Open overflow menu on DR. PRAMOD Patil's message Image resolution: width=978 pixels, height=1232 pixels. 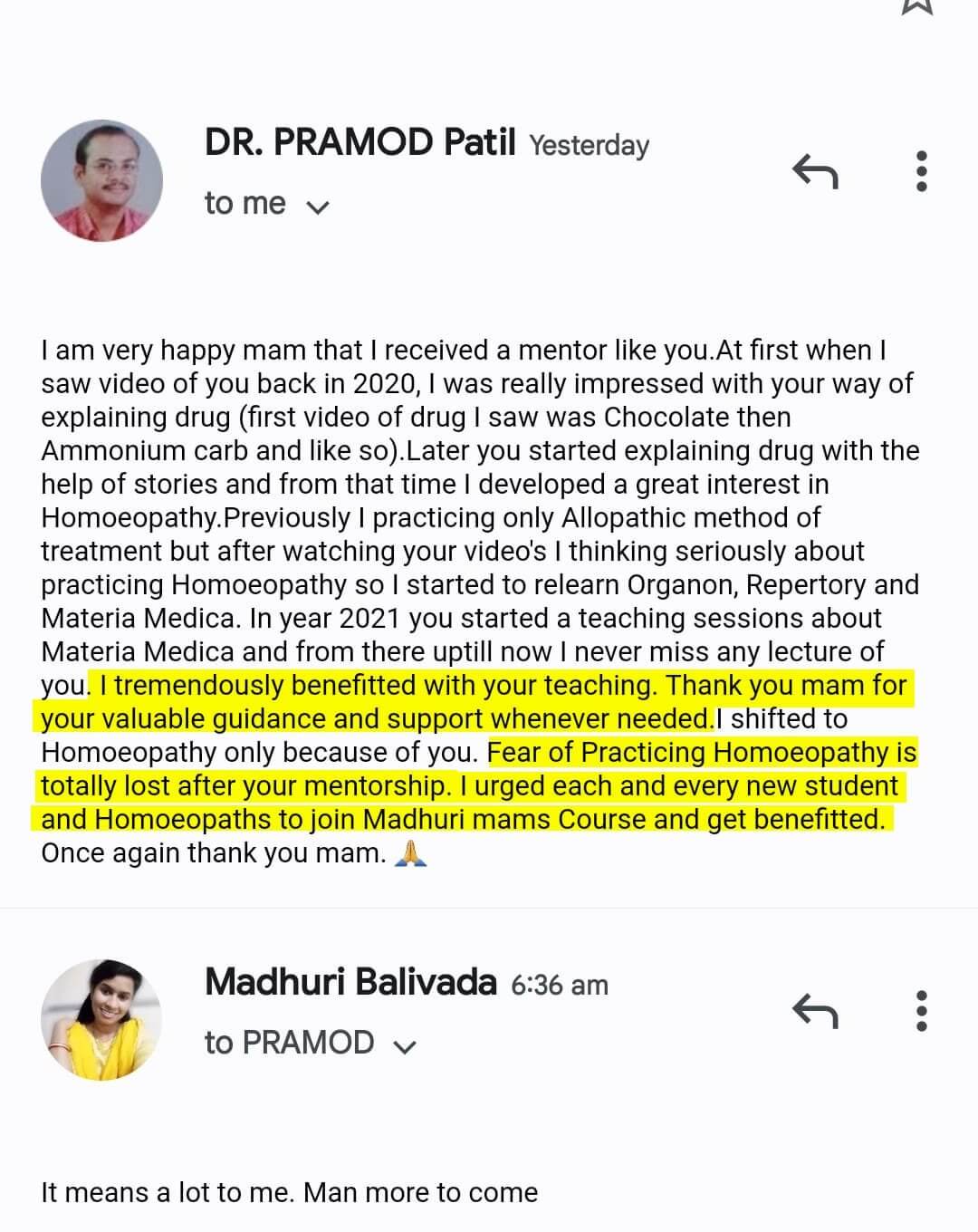pos(922,170)
